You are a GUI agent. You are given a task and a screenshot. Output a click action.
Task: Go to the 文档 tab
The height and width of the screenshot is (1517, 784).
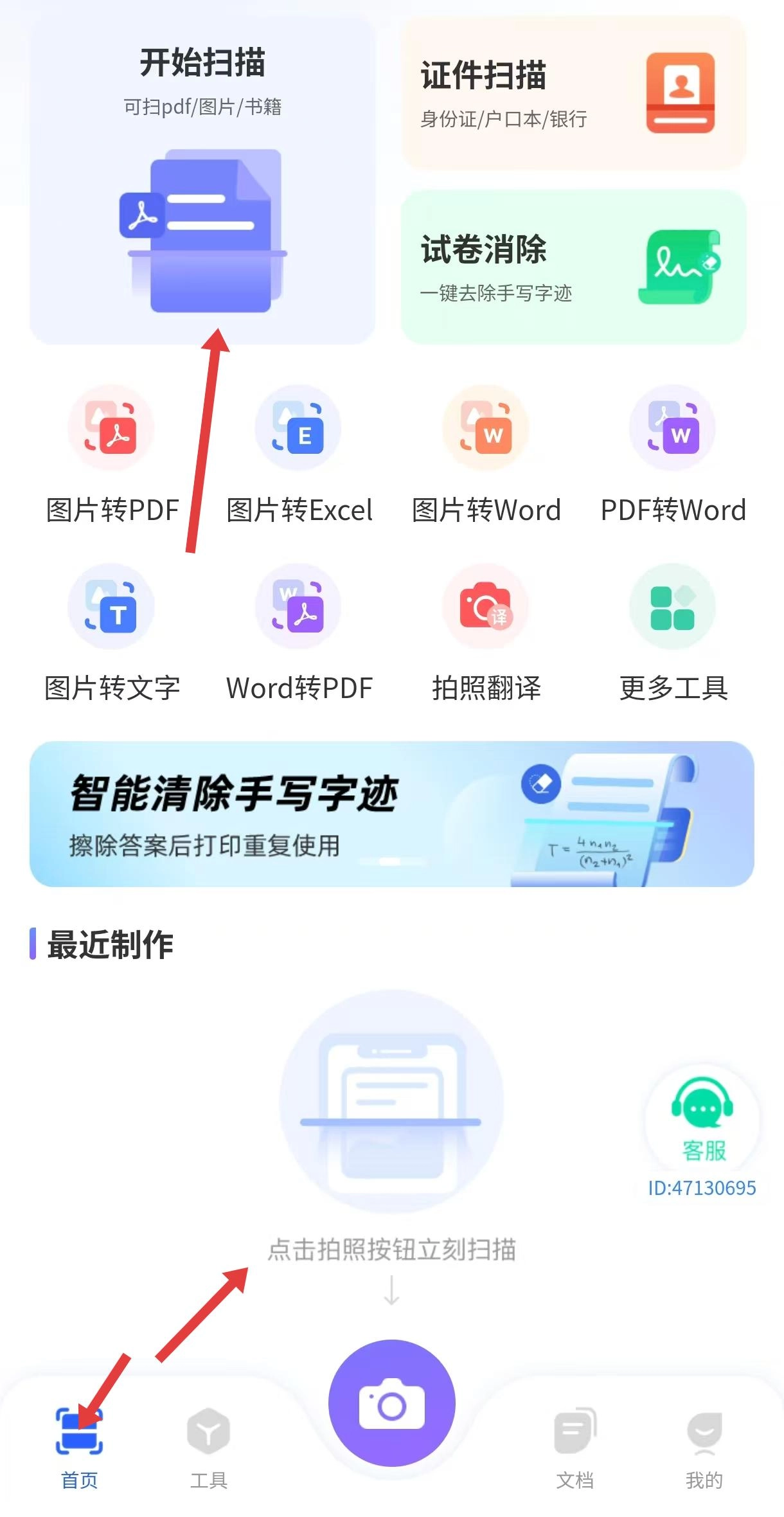click(575, 1448)
